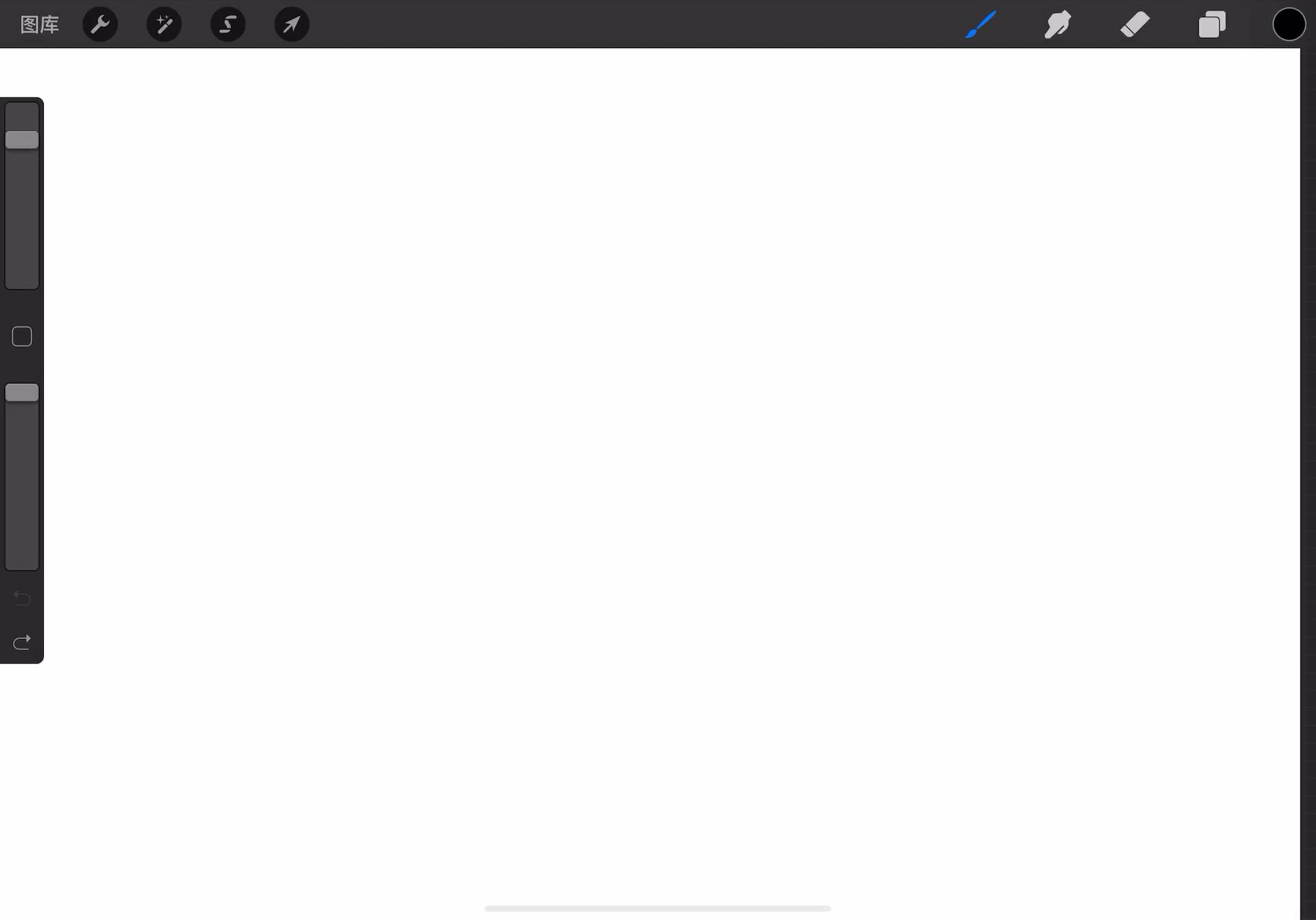Image resolution: width=1316 pixels, height=920 pixels.
Task: Select the smudge tool
Action: 1058,25
